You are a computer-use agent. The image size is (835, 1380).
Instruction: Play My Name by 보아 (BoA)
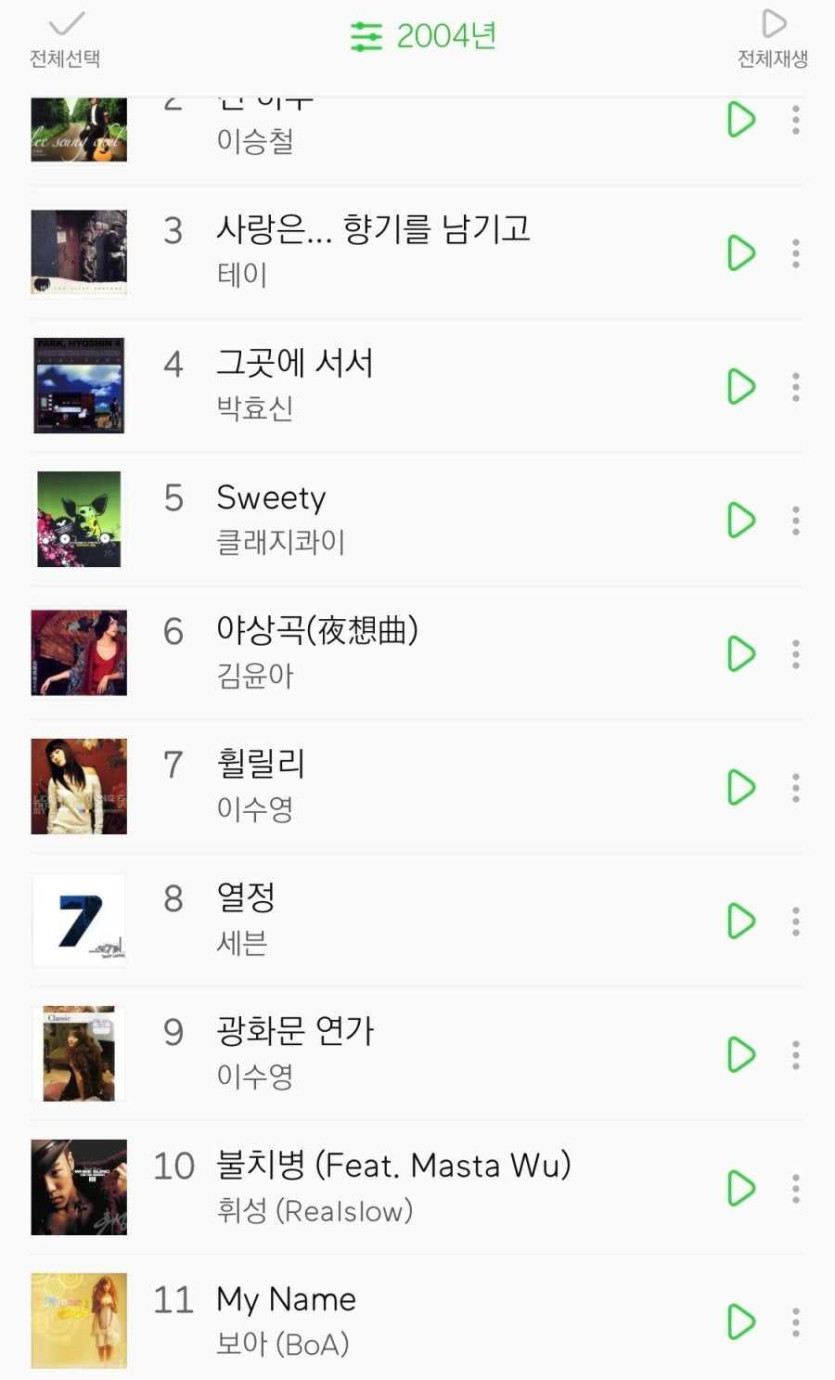[741, 1321]
